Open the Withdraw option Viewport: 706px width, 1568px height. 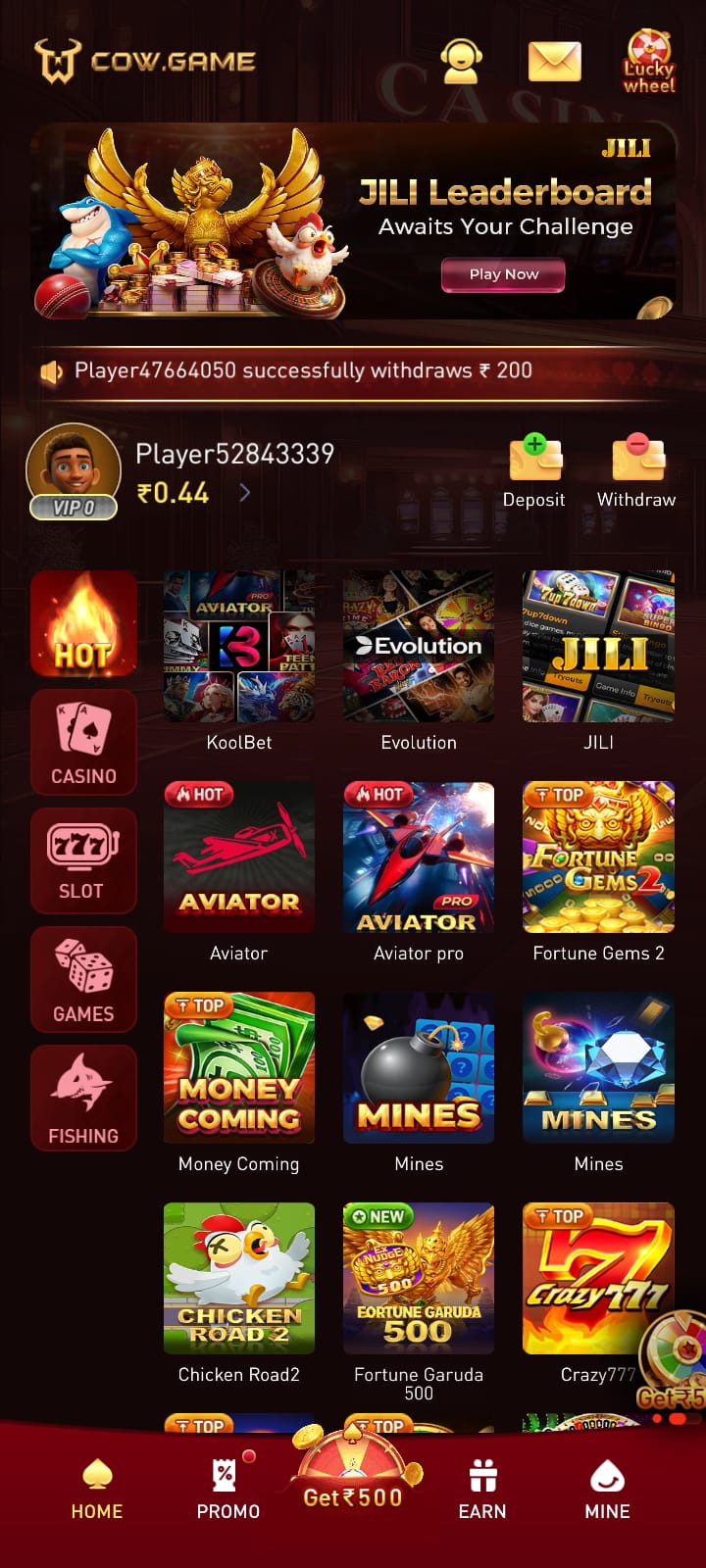(x=636, y=472)
